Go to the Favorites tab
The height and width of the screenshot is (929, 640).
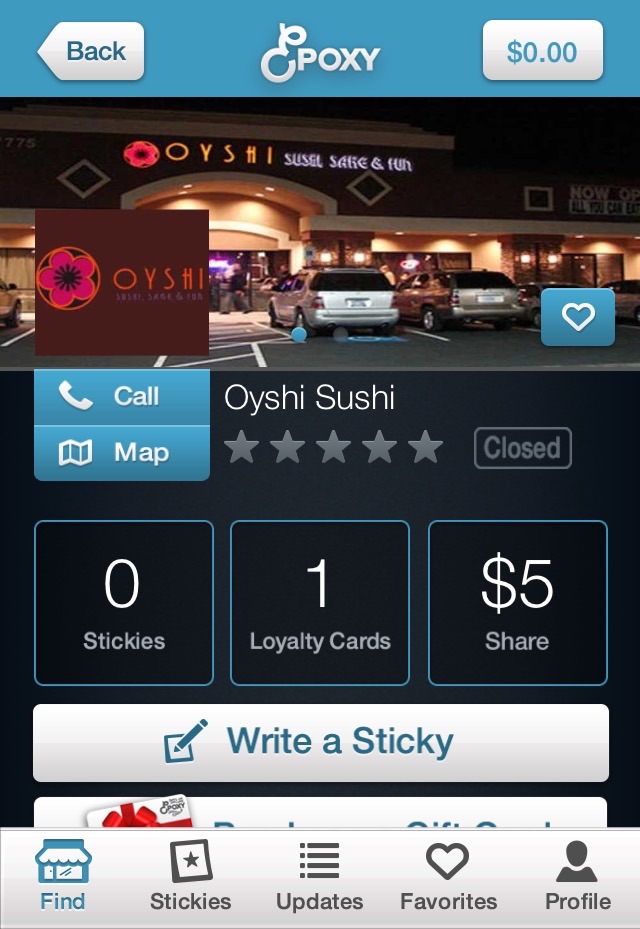point(448,876)
